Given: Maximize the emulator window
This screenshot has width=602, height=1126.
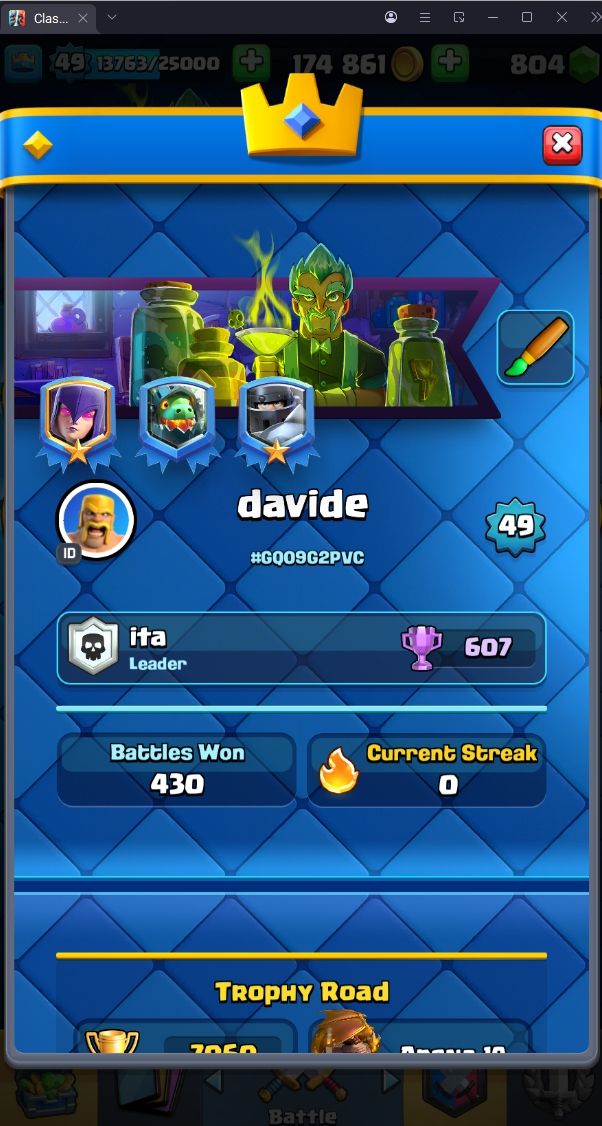Looking at the screenshot, I should coord(527,17).
